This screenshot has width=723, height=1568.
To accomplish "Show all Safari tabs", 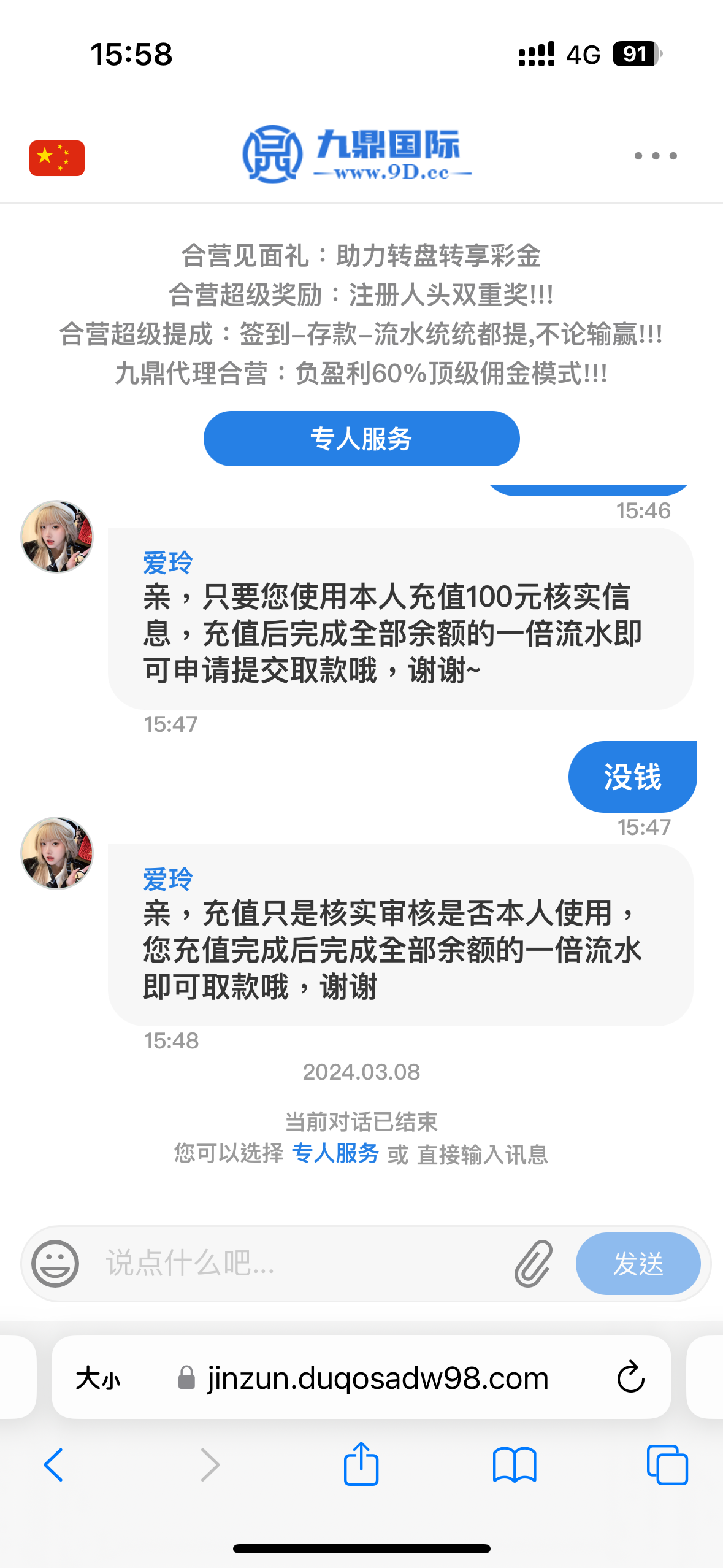I will [667, 1465].
